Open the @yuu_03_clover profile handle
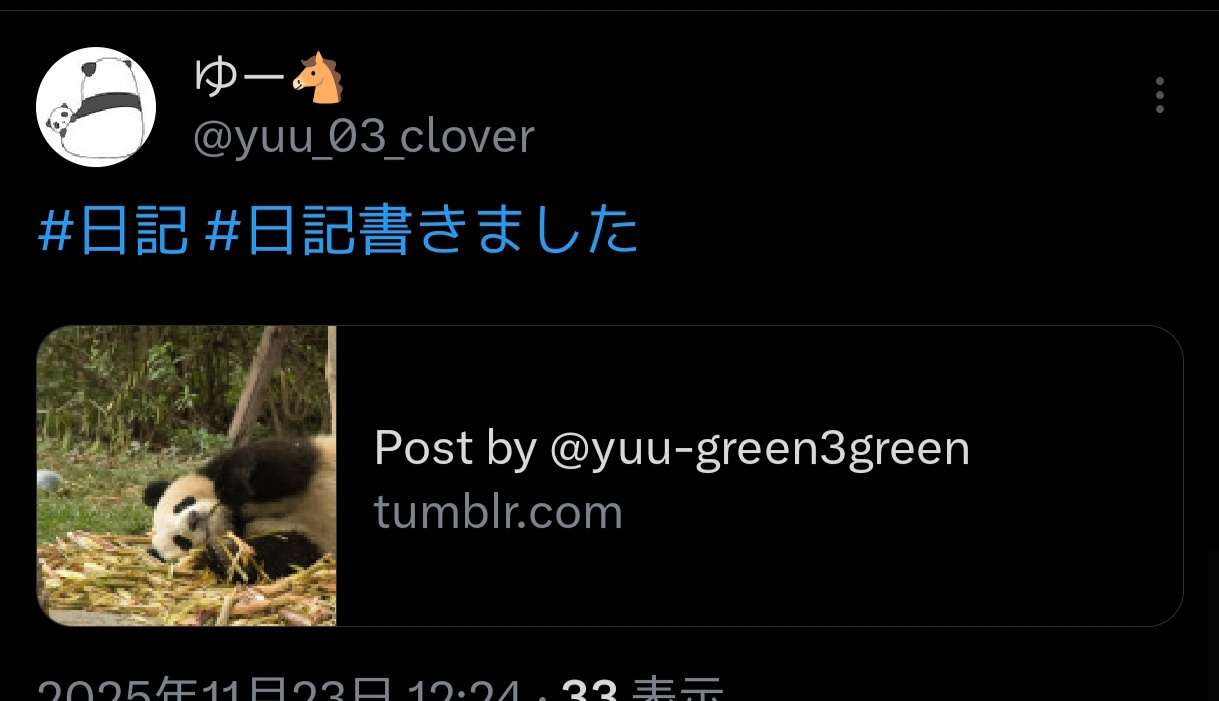This screenshot has height=701, width=1219. point(363,136)
